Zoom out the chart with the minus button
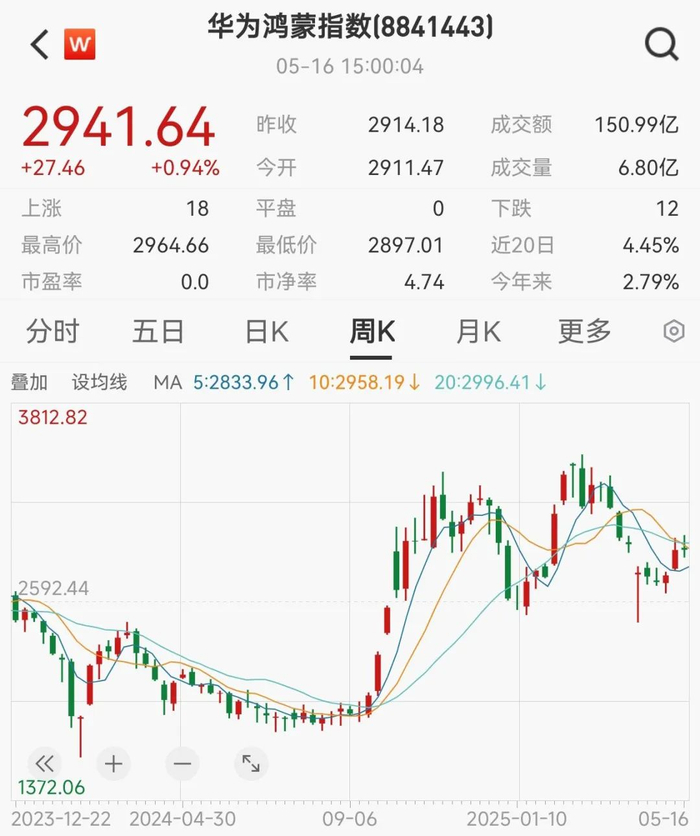This screenshot has height=836, width=700. [x=182, y=765]
